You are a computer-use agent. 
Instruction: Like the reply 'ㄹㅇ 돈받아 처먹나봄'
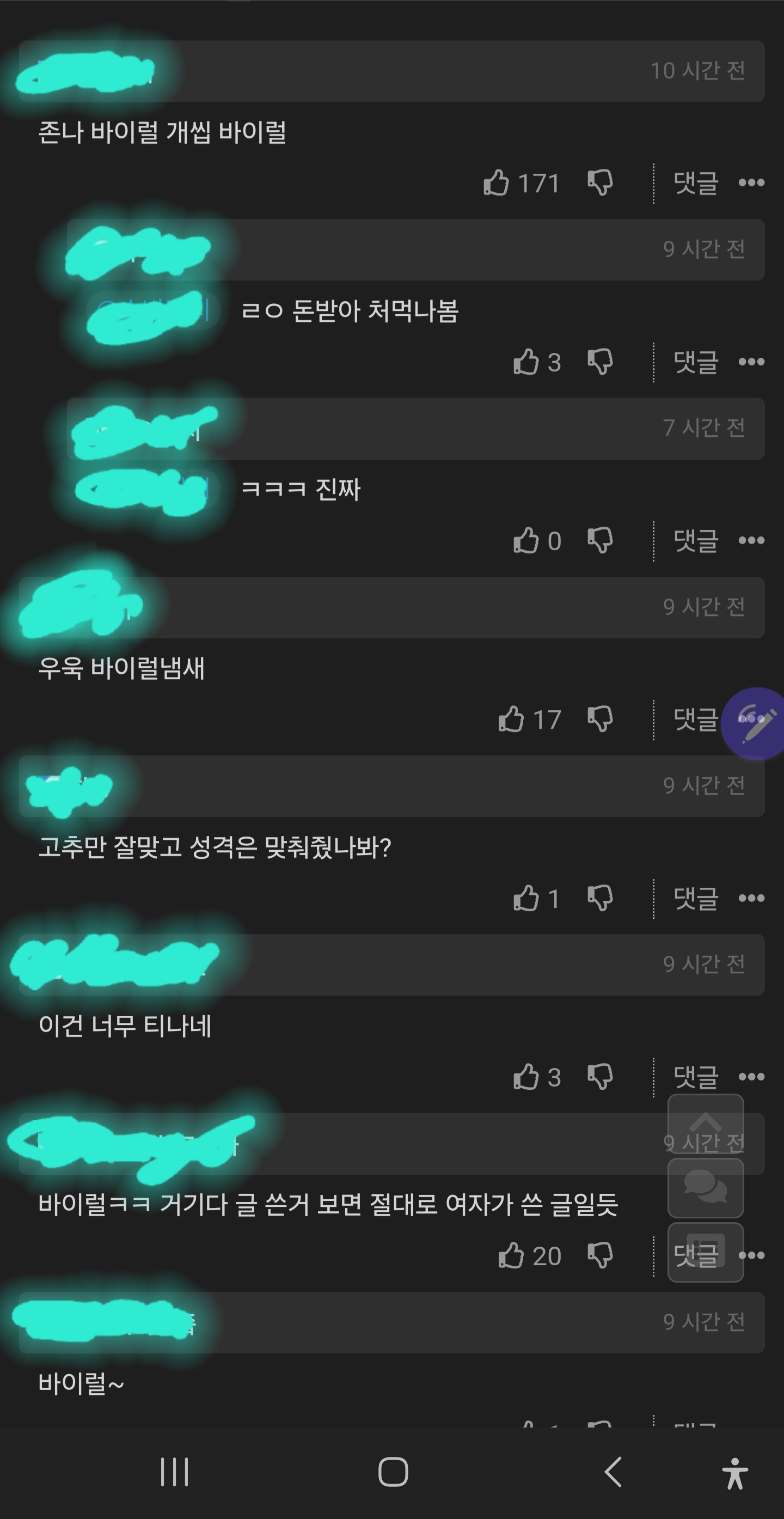[526, 362]
